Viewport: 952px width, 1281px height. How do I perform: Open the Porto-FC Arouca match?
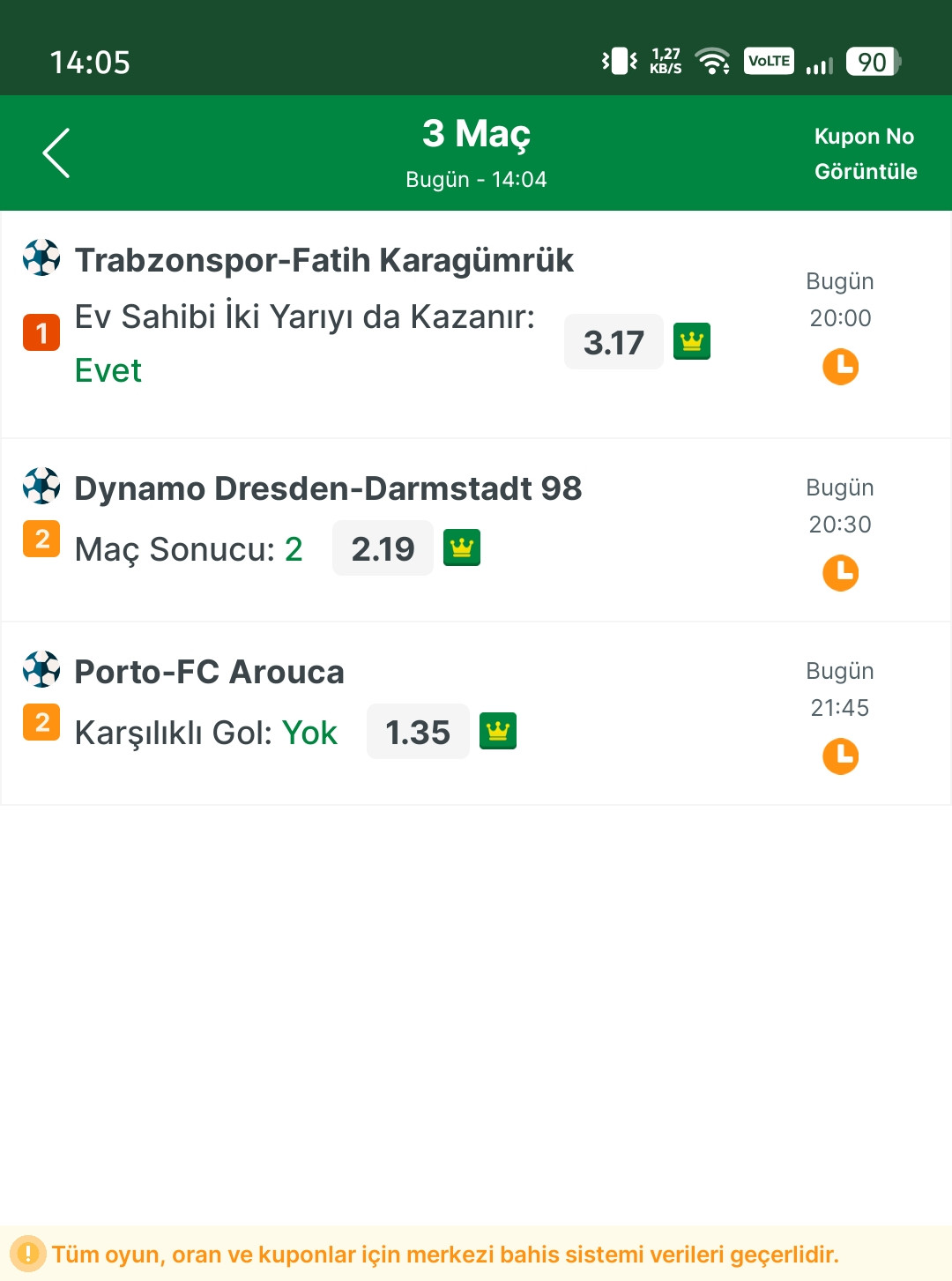209,673
